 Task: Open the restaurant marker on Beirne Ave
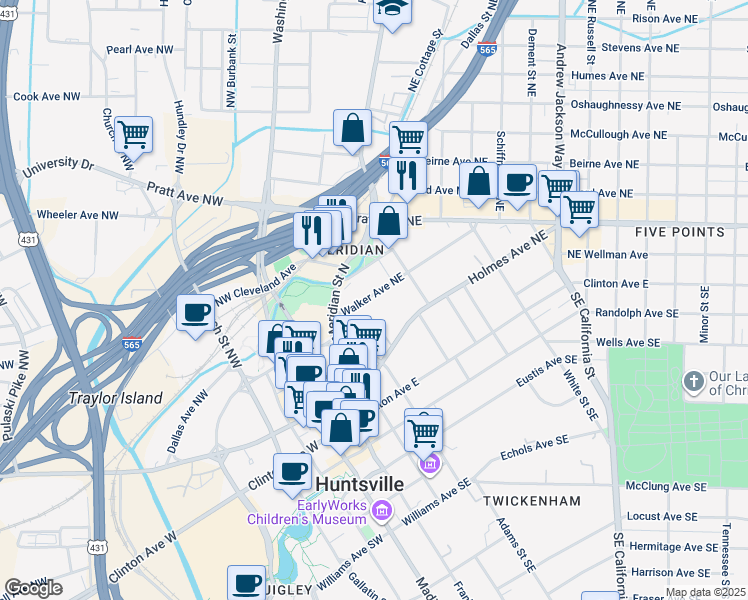pos(406,176)
